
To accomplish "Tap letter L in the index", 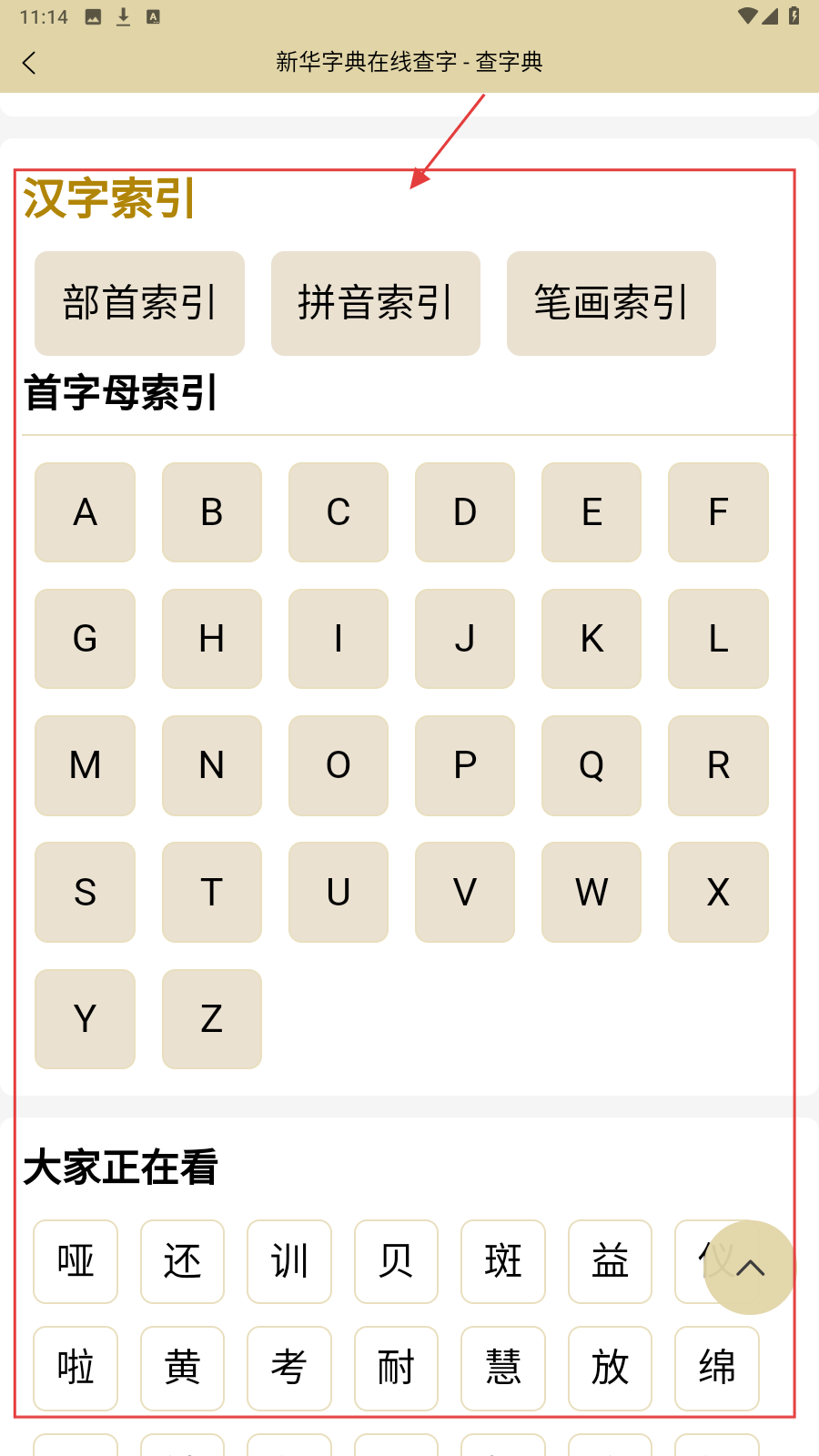I will (717, 639).
